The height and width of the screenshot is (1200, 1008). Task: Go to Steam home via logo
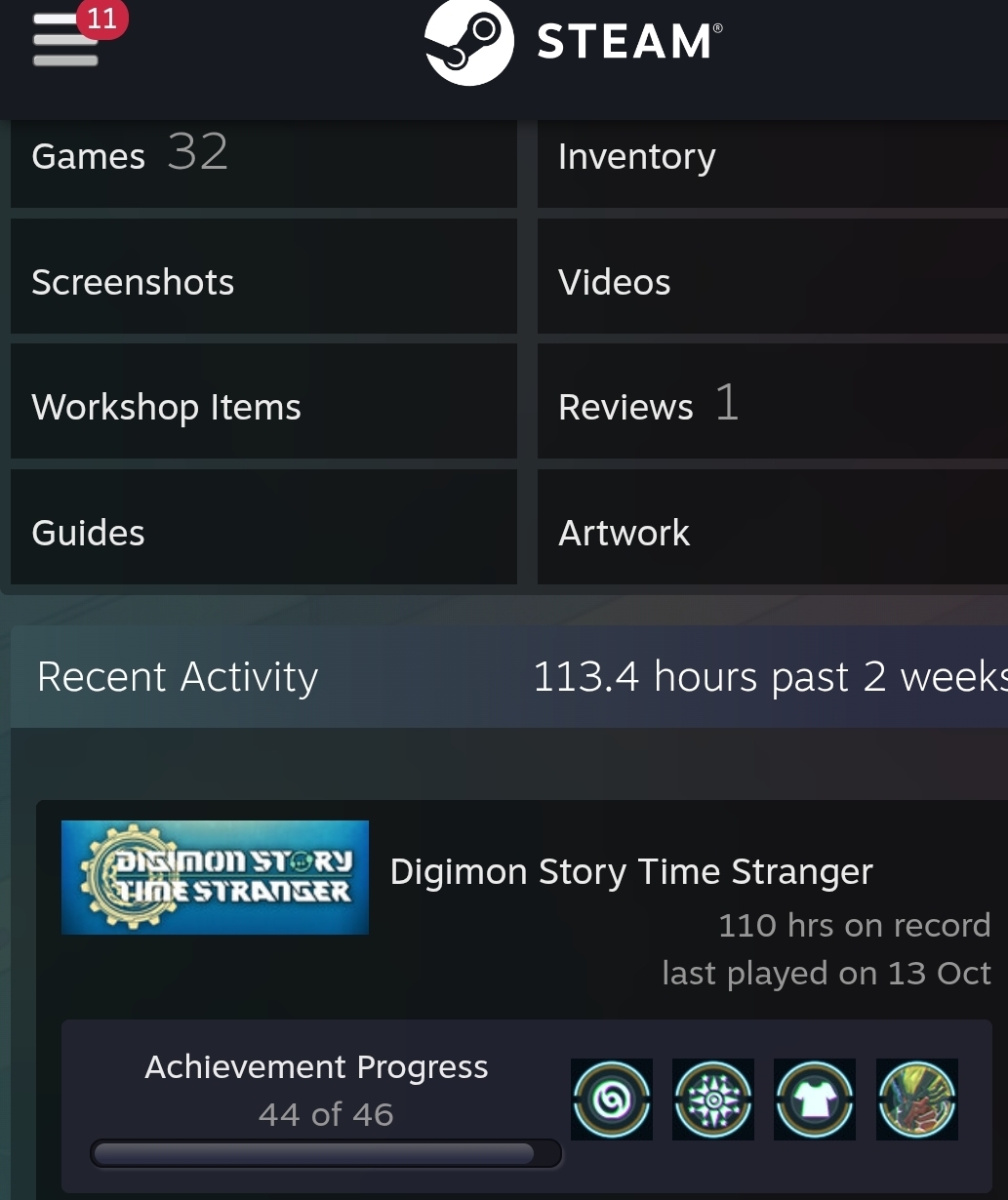click(x=574, y=41)
